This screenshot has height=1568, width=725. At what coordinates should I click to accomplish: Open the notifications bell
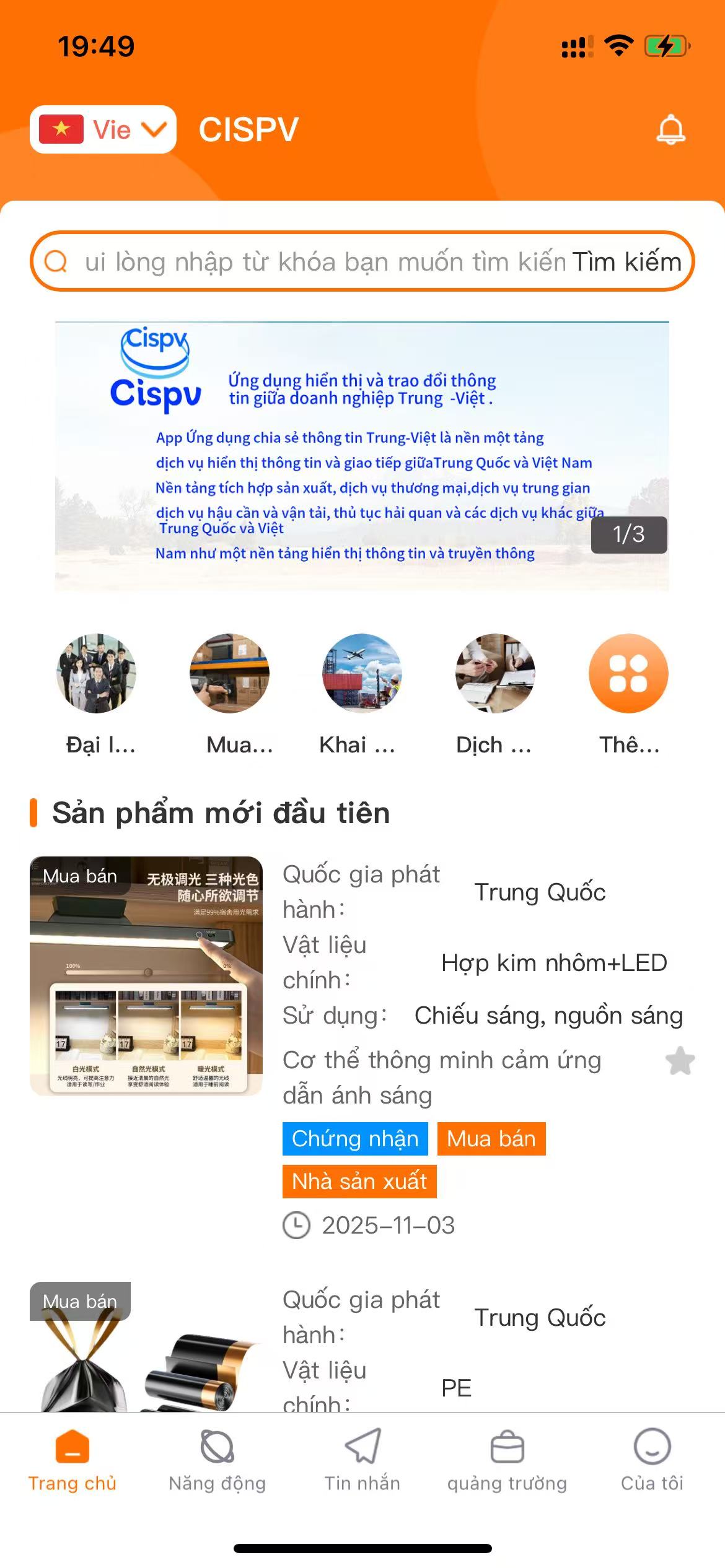coord(670,129)
